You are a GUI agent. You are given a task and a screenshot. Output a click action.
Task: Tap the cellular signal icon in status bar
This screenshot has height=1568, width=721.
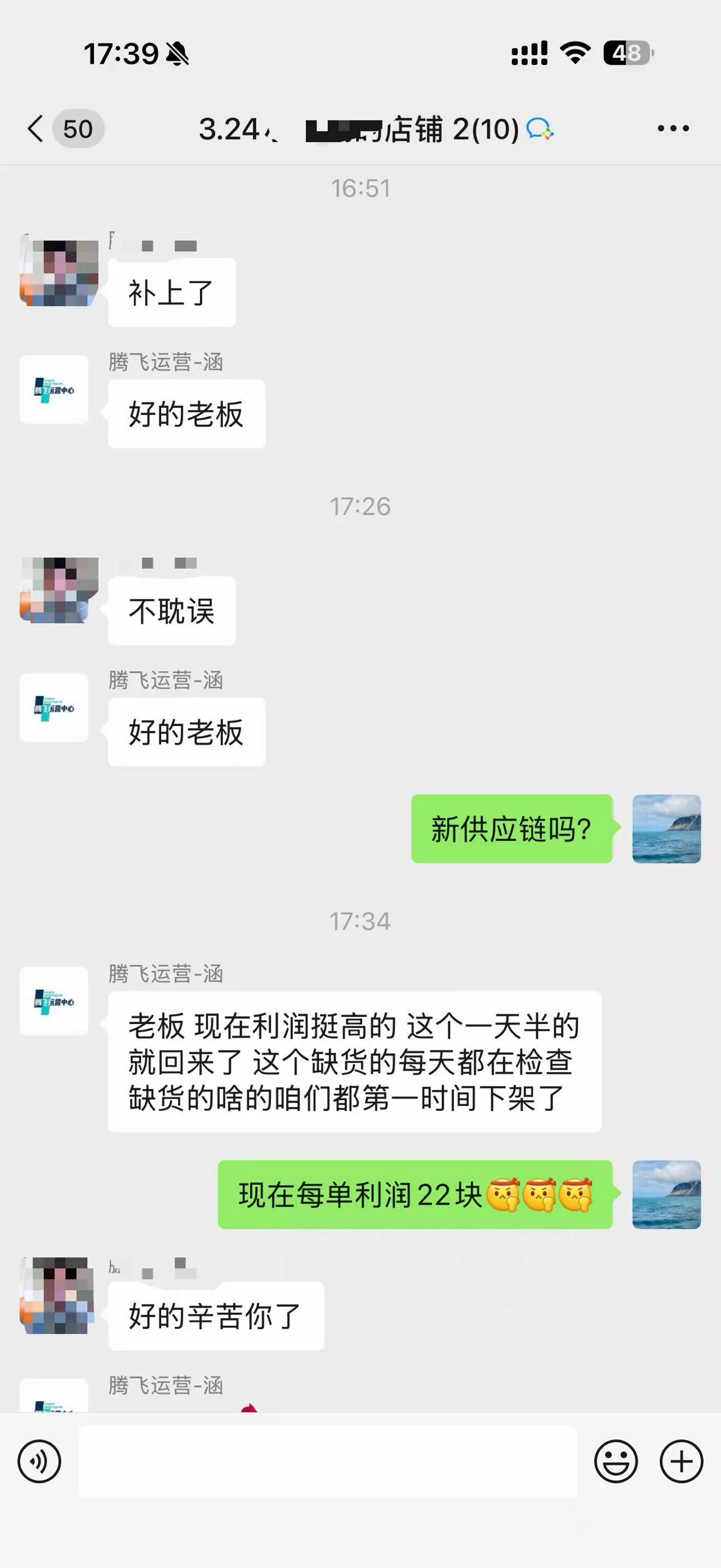coord(528,55)
